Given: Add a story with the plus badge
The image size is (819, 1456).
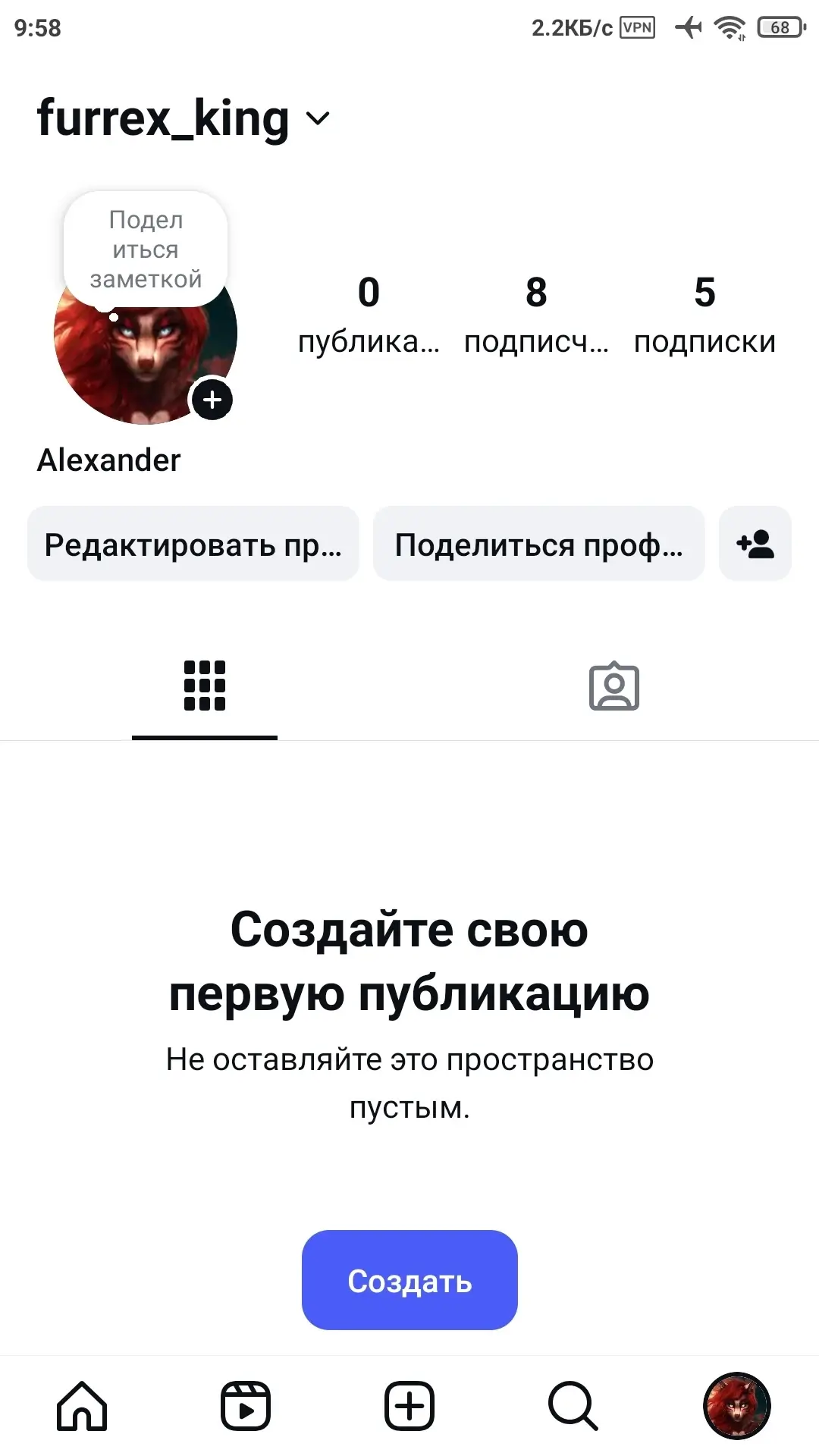Looking at the screenshot, I should click(212, 400).
